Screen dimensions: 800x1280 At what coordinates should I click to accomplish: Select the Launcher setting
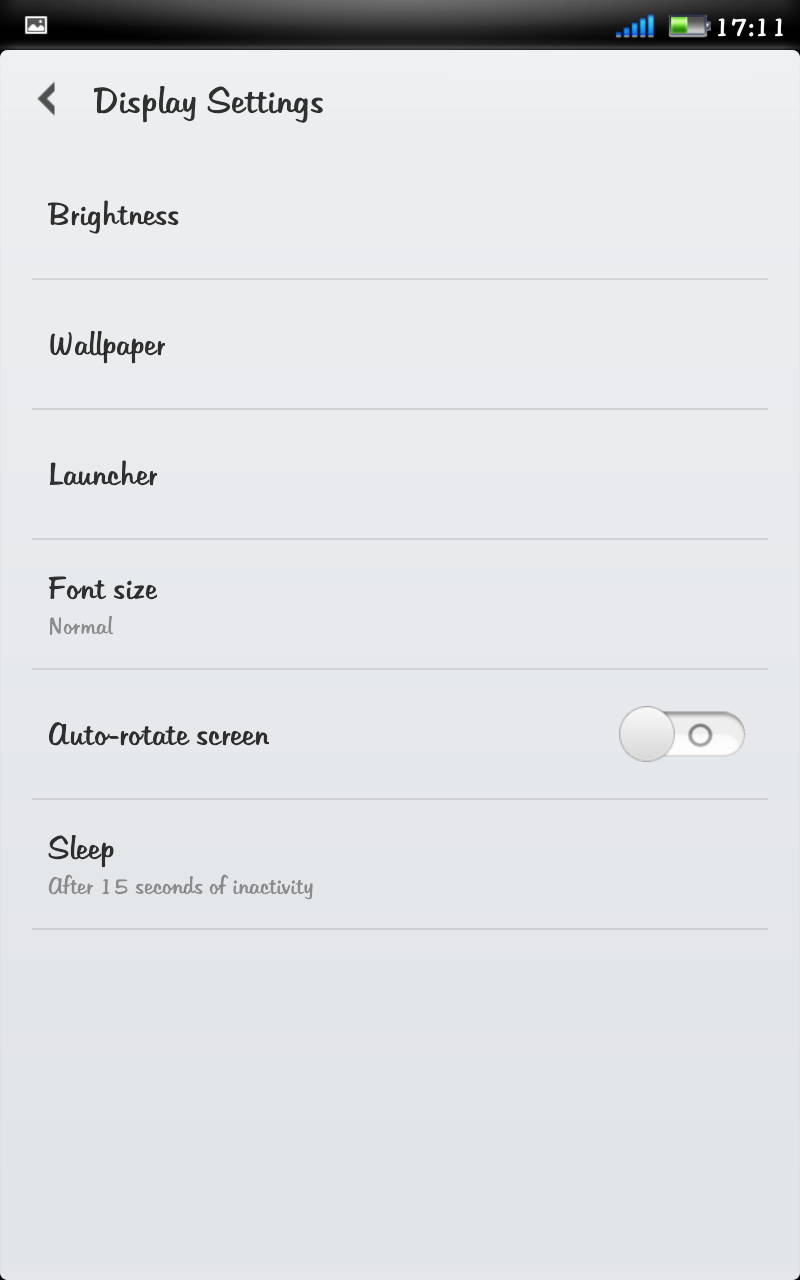tap(400, 476)
